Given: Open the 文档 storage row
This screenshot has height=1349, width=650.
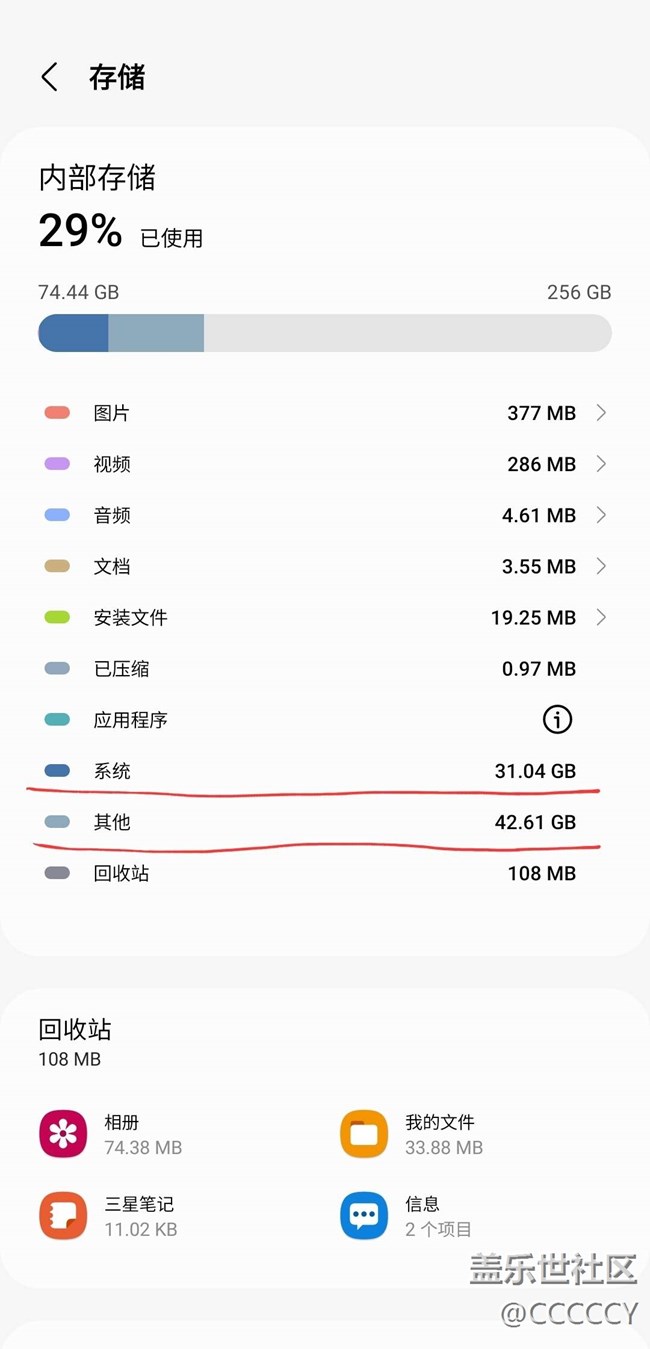Looking at the screenshot, I should [325, 566].
